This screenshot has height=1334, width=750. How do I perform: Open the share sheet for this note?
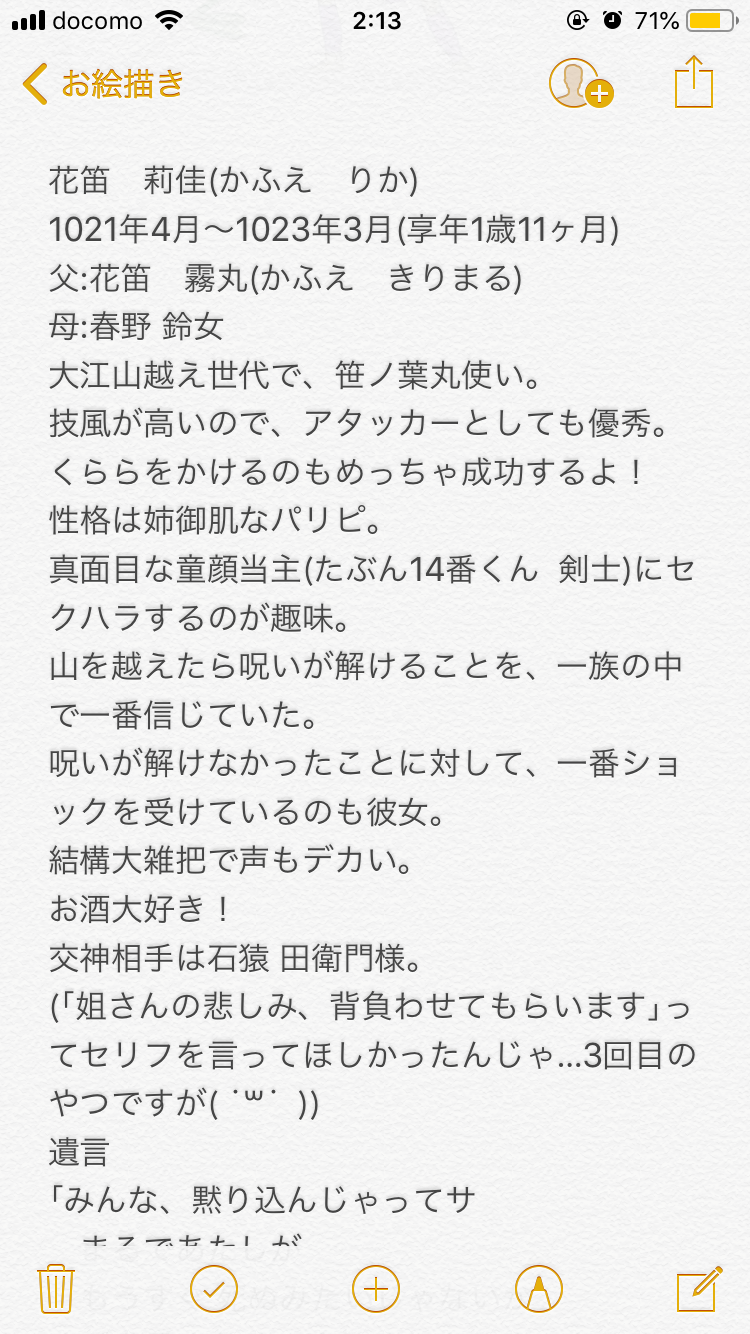point(693,82)
